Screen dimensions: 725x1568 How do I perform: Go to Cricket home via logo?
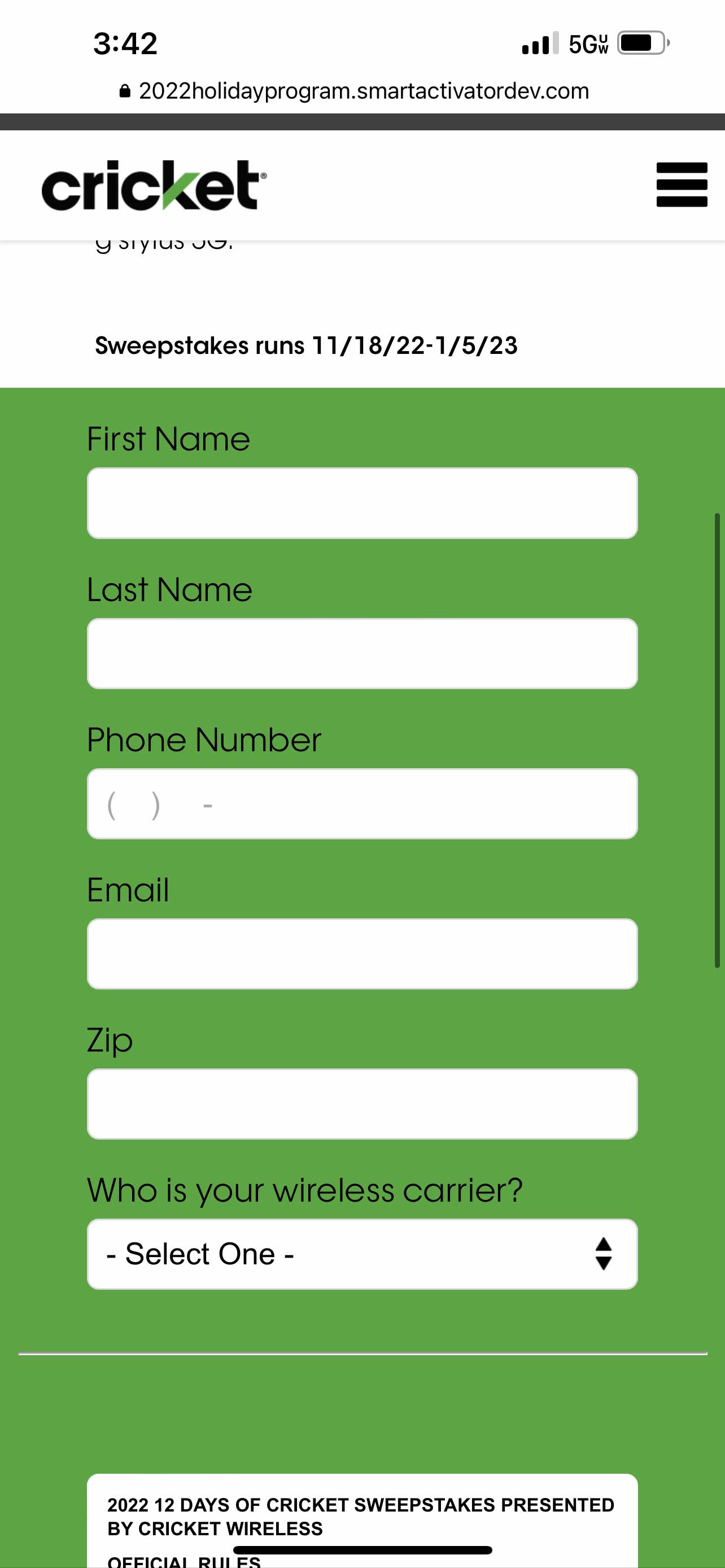pos(154,186)
